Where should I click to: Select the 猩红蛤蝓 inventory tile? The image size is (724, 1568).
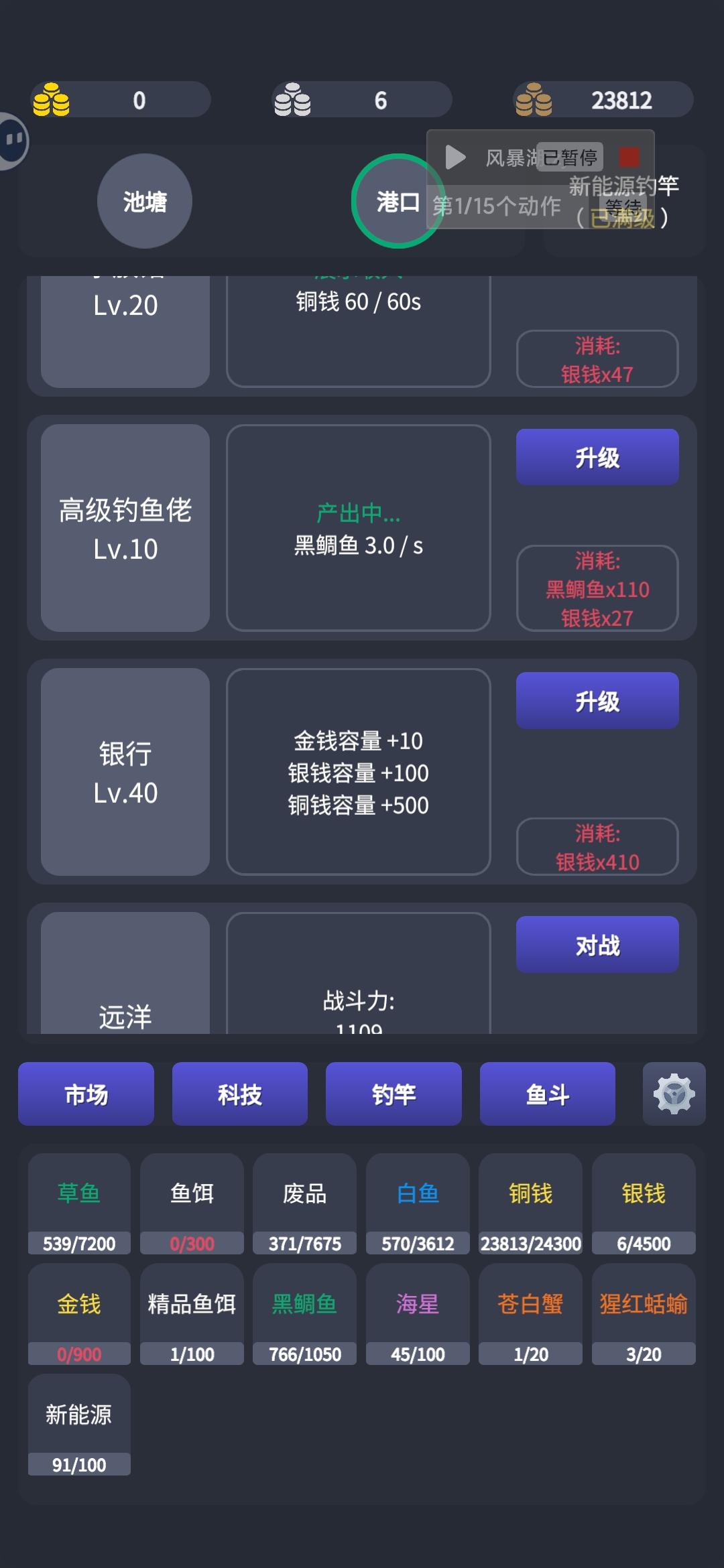pos(643,1313)
